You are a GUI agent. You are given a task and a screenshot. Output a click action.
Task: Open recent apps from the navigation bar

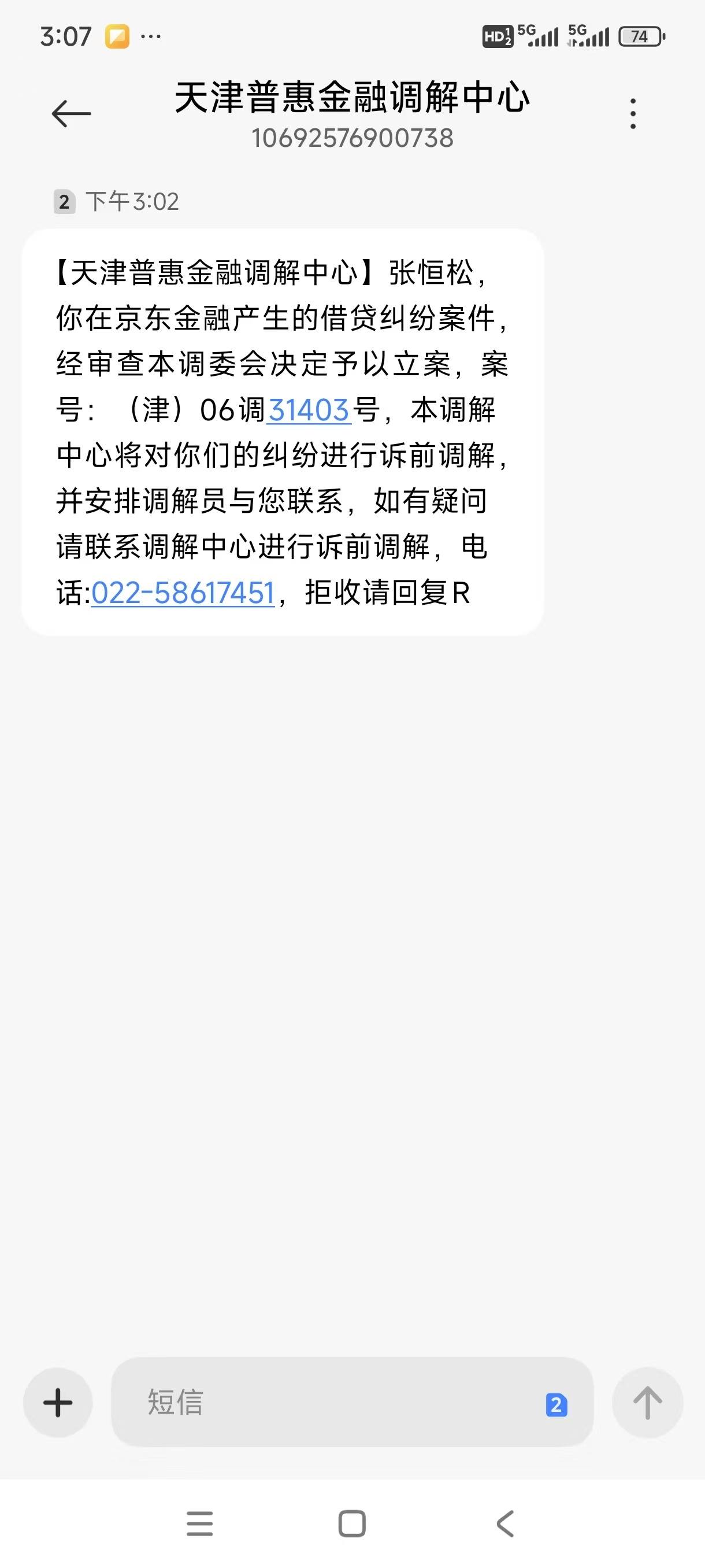coord(199,1523)
